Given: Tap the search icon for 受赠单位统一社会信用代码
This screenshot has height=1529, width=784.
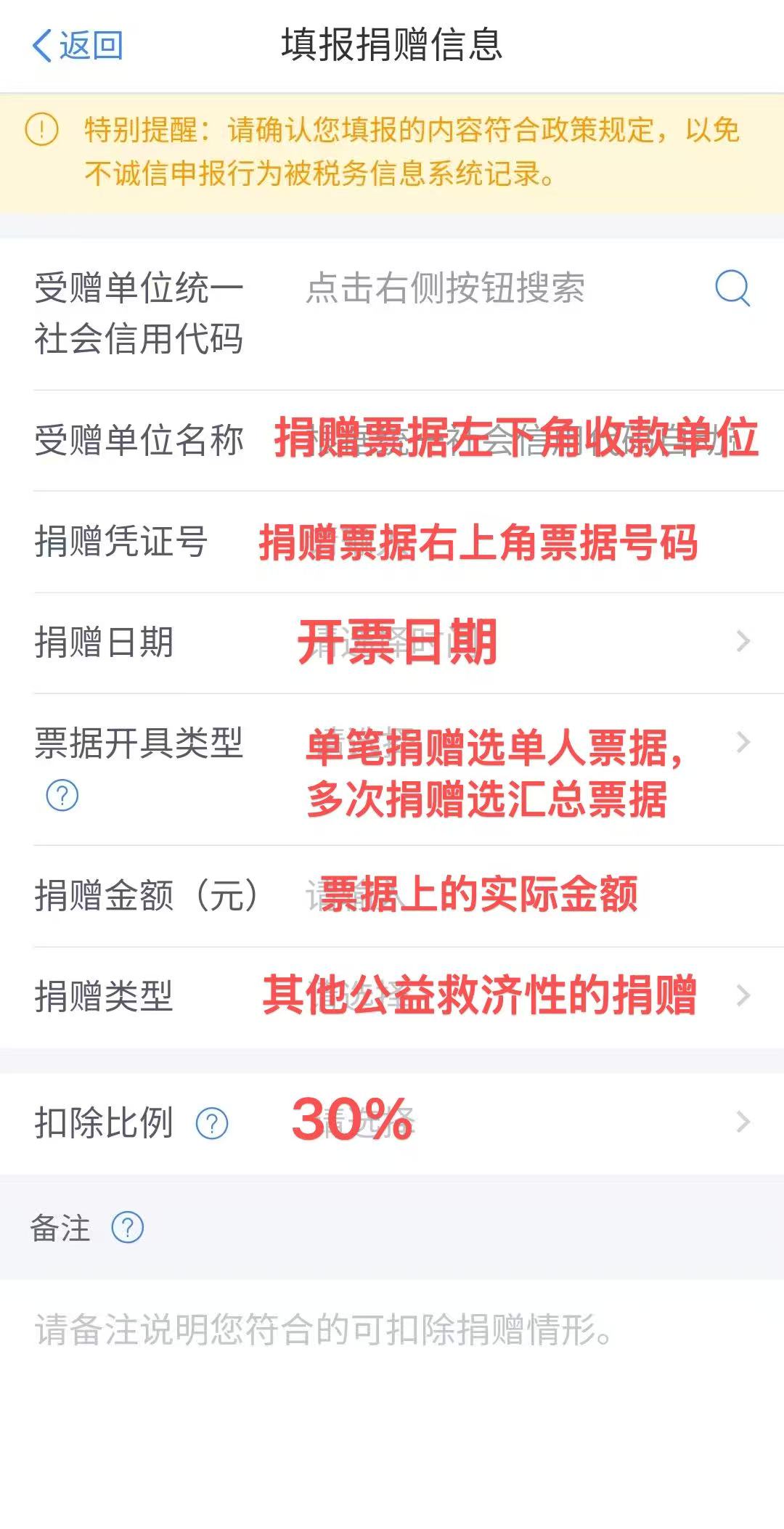Looking at the screenshot, I should 732,288.
